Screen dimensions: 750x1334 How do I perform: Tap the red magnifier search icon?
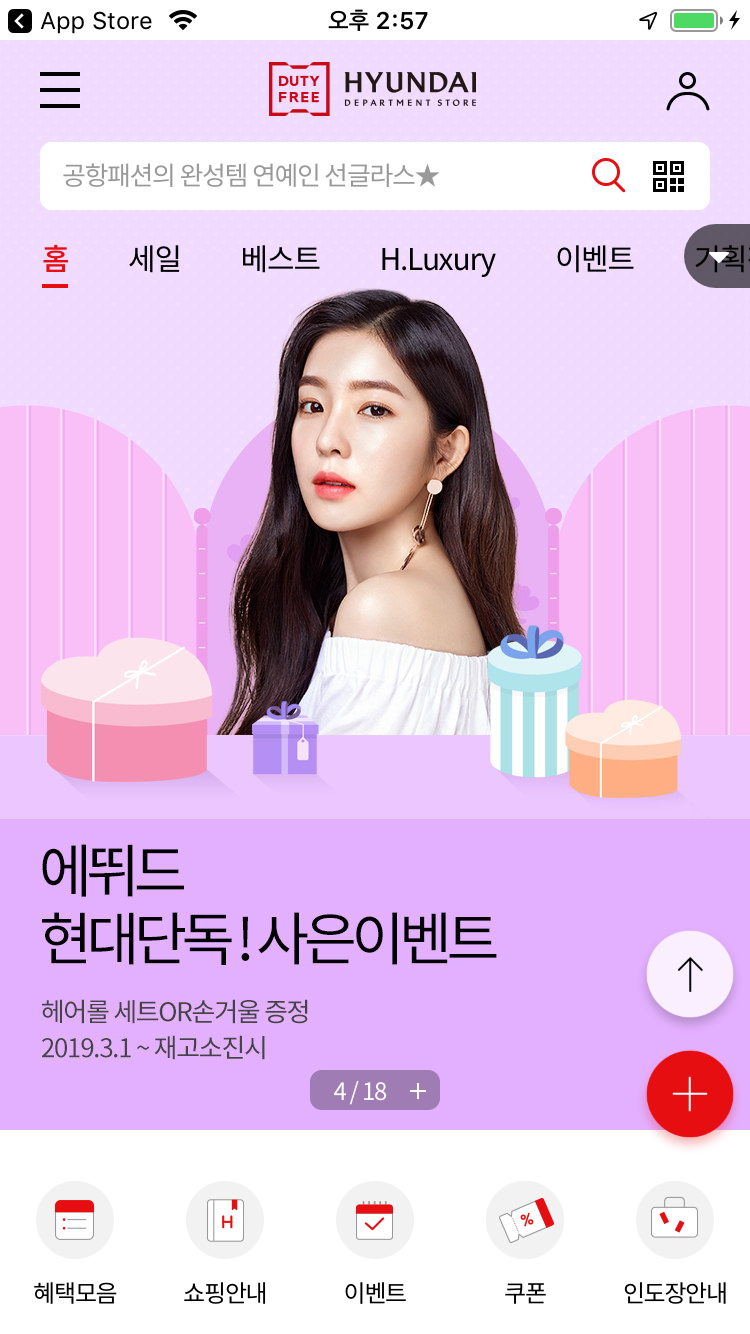tap(608, 176)
